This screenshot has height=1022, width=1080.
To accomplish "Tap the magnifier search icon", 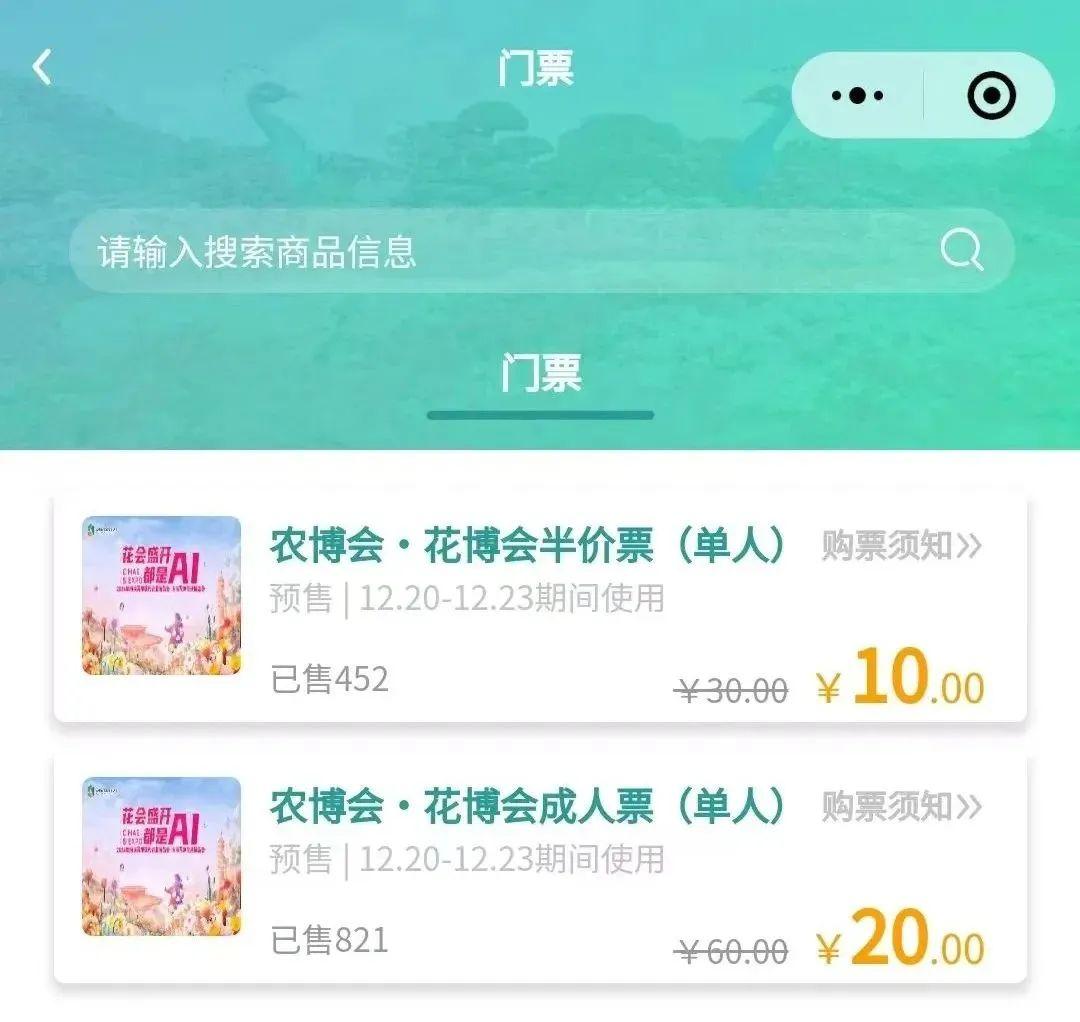I will pos(962,251).
